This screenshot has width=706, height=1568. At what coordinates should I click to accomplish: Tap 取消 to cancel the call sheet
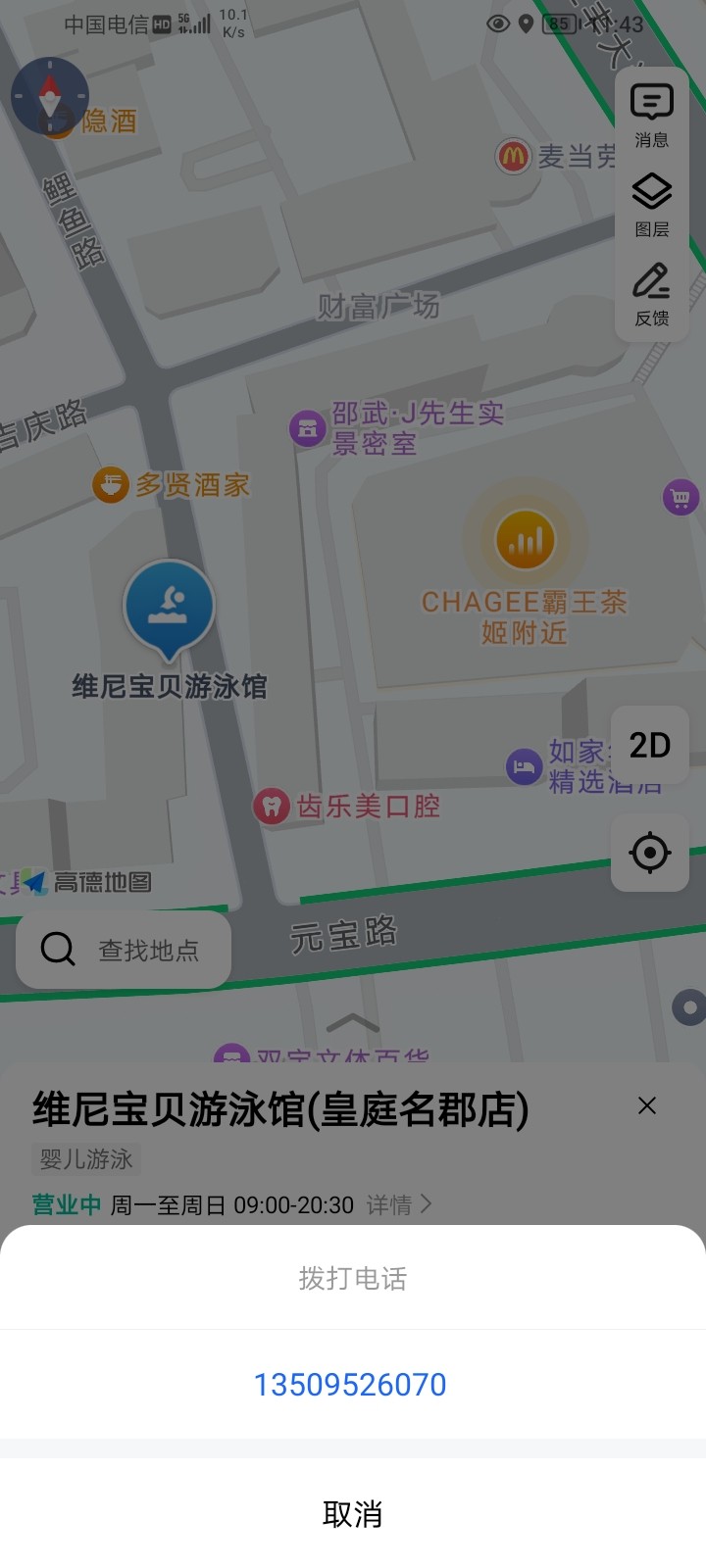tap(352, 1514)
